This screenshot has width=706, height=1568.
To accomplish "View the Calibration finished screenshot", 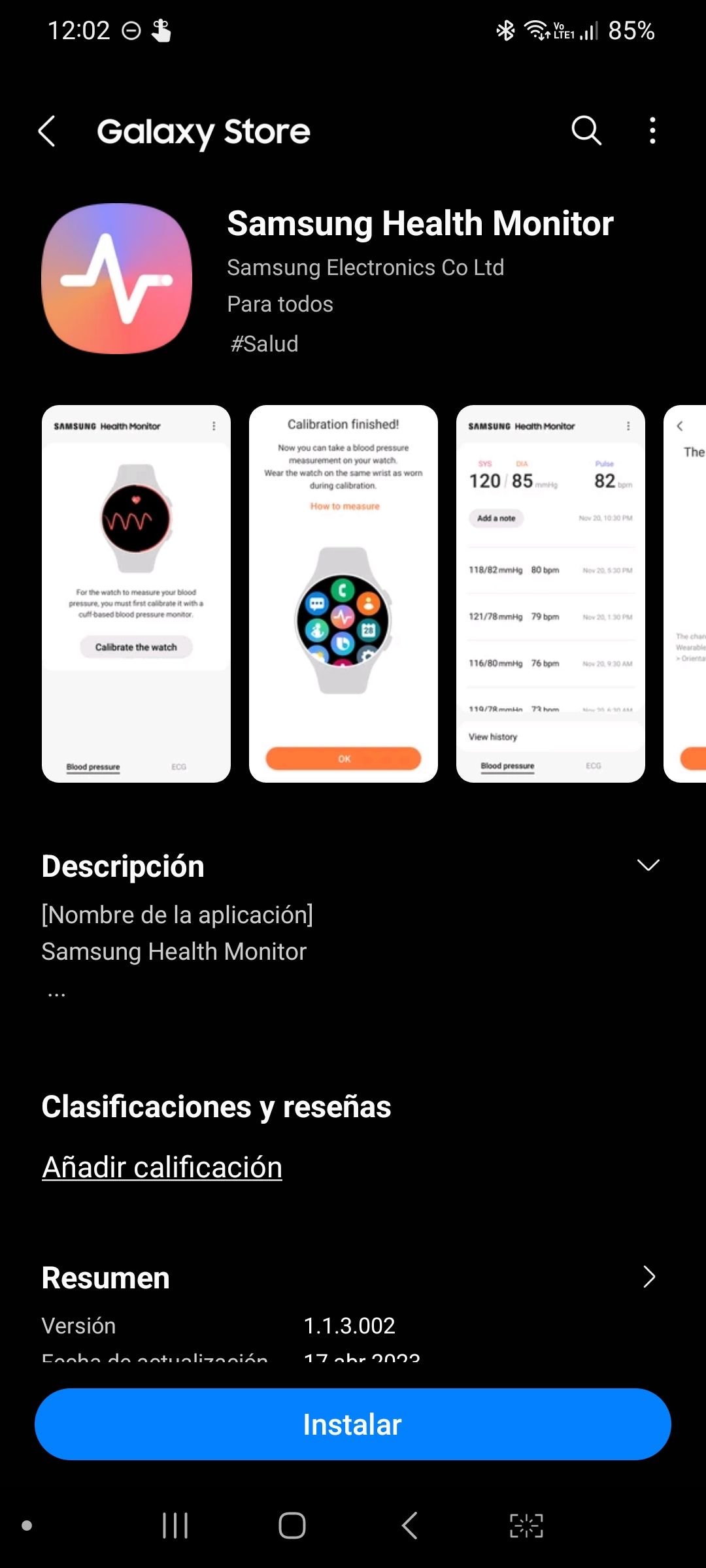I will [343, 594].
